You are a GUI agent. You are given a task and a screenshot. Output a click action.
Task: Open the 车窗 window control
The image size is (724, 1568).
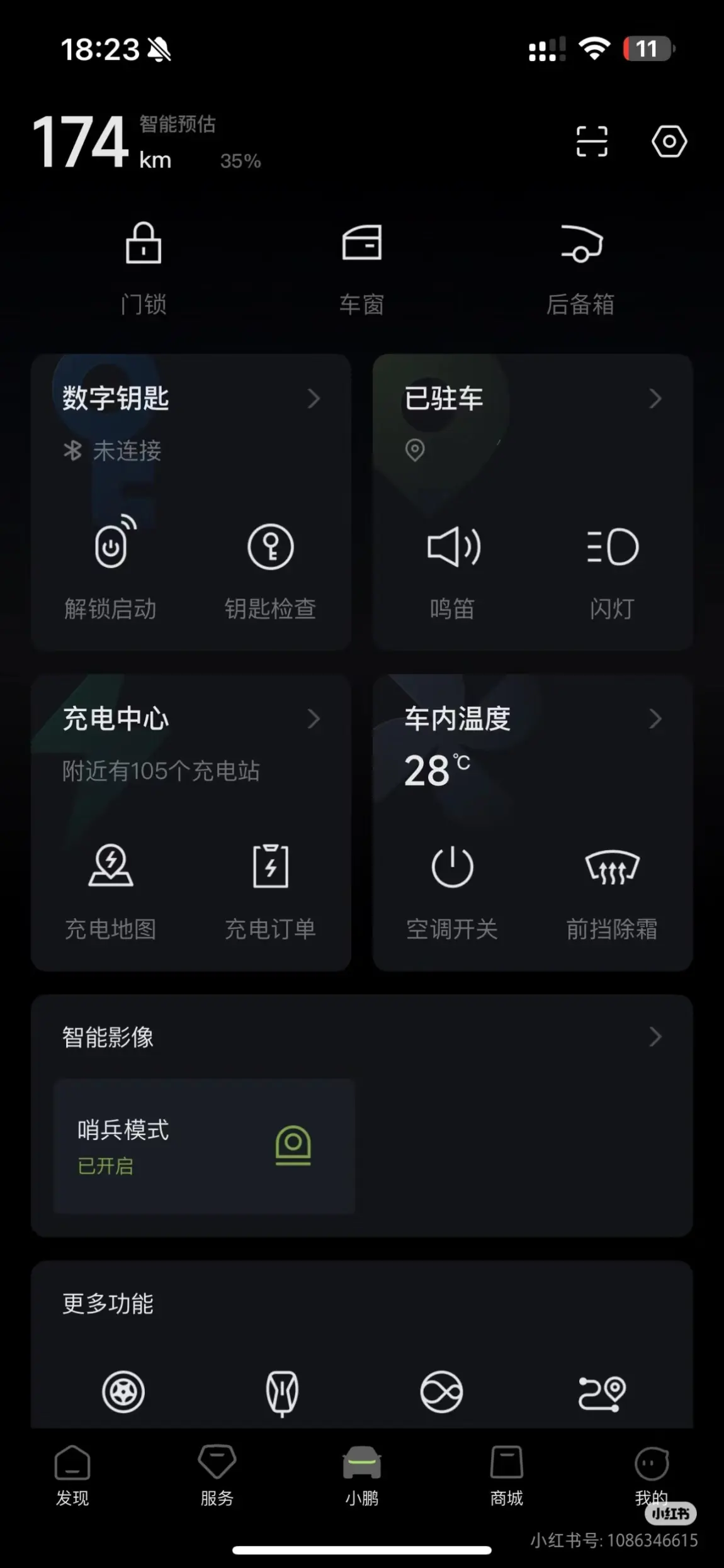361,269
